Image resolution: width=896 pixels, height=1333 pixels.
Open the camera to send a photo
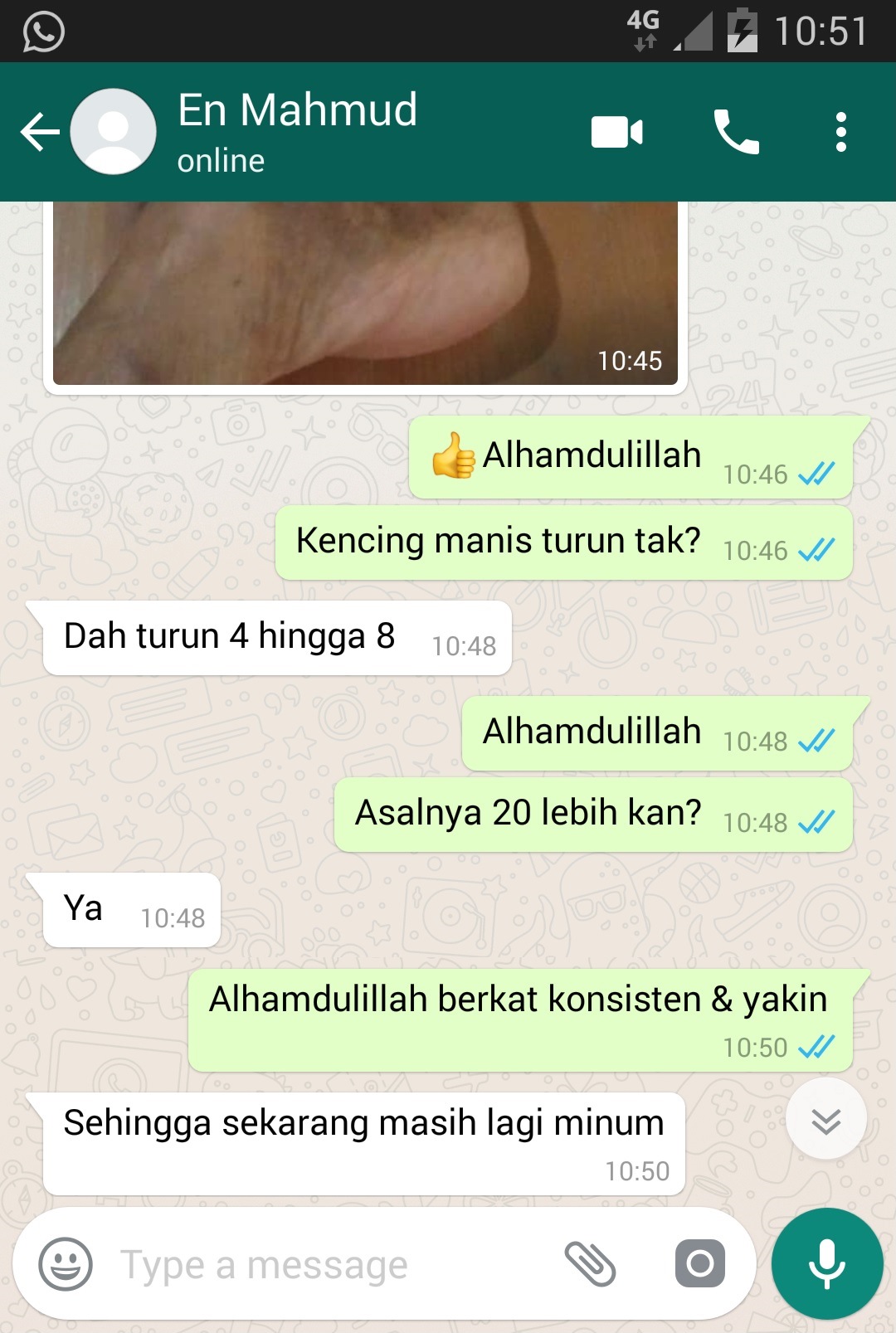pyautogui.click(x=699, y=1264)
